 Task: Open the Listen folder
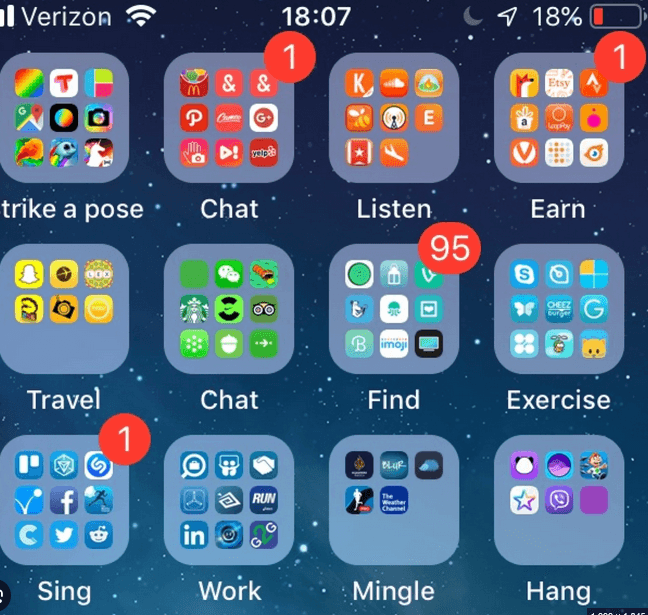point(393,117)
